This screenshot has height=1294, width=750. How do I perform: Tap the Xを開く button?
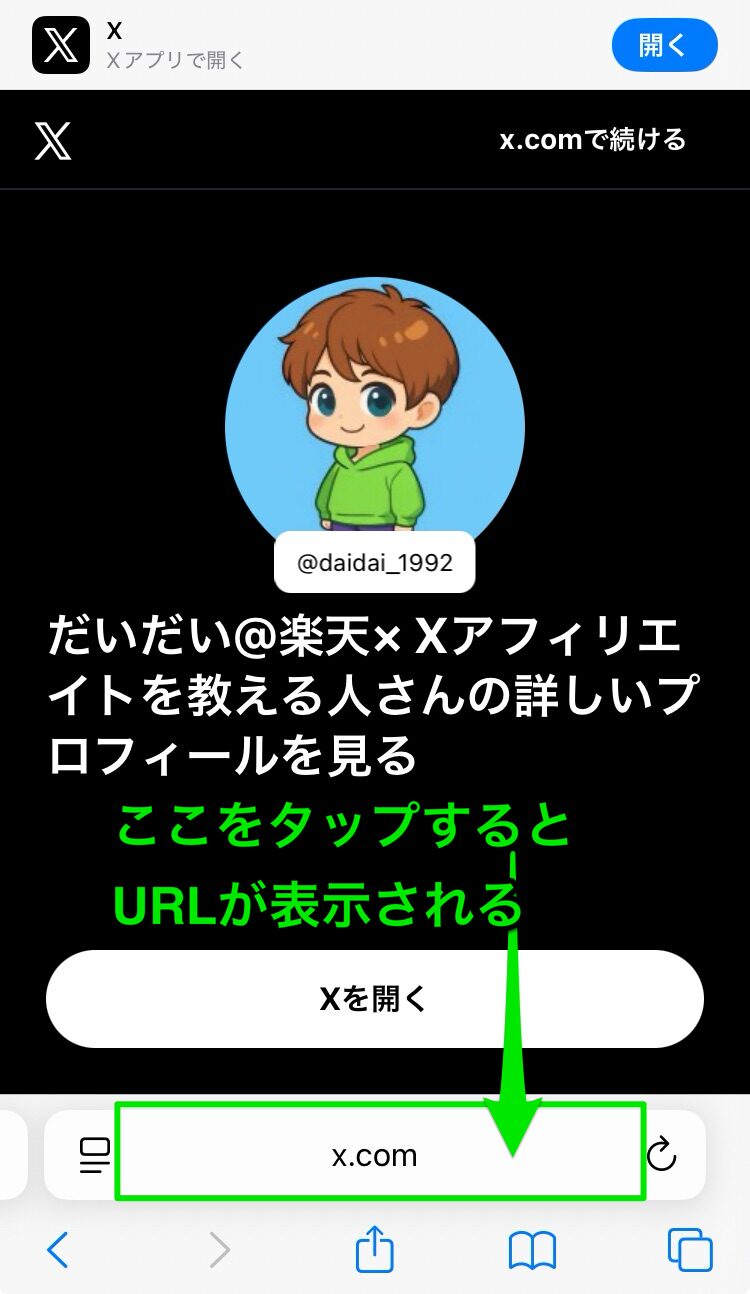tap(374, 998)
